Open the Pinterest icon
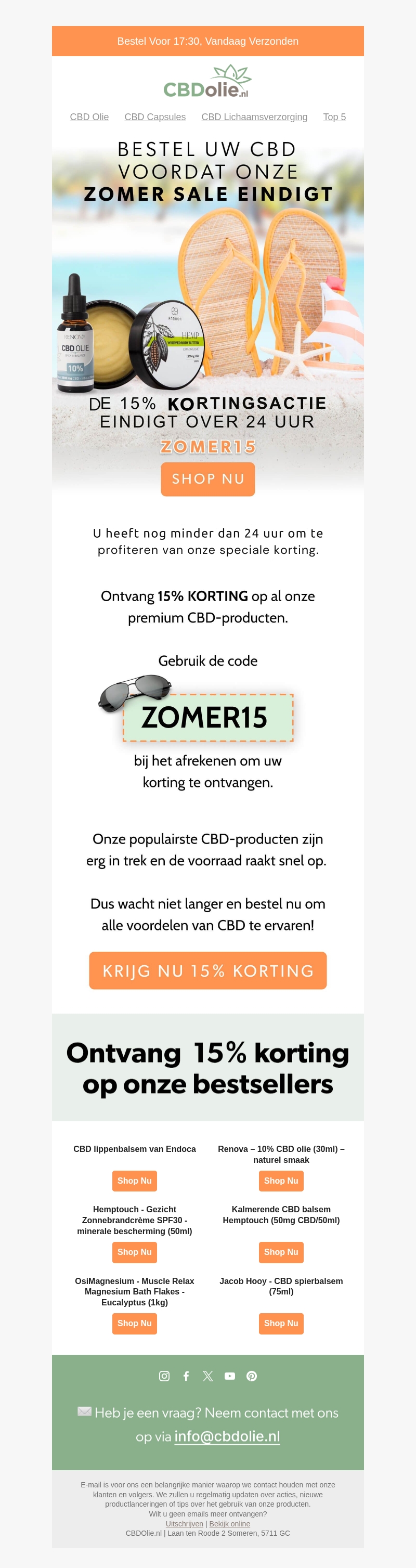 click(252, 1376)
